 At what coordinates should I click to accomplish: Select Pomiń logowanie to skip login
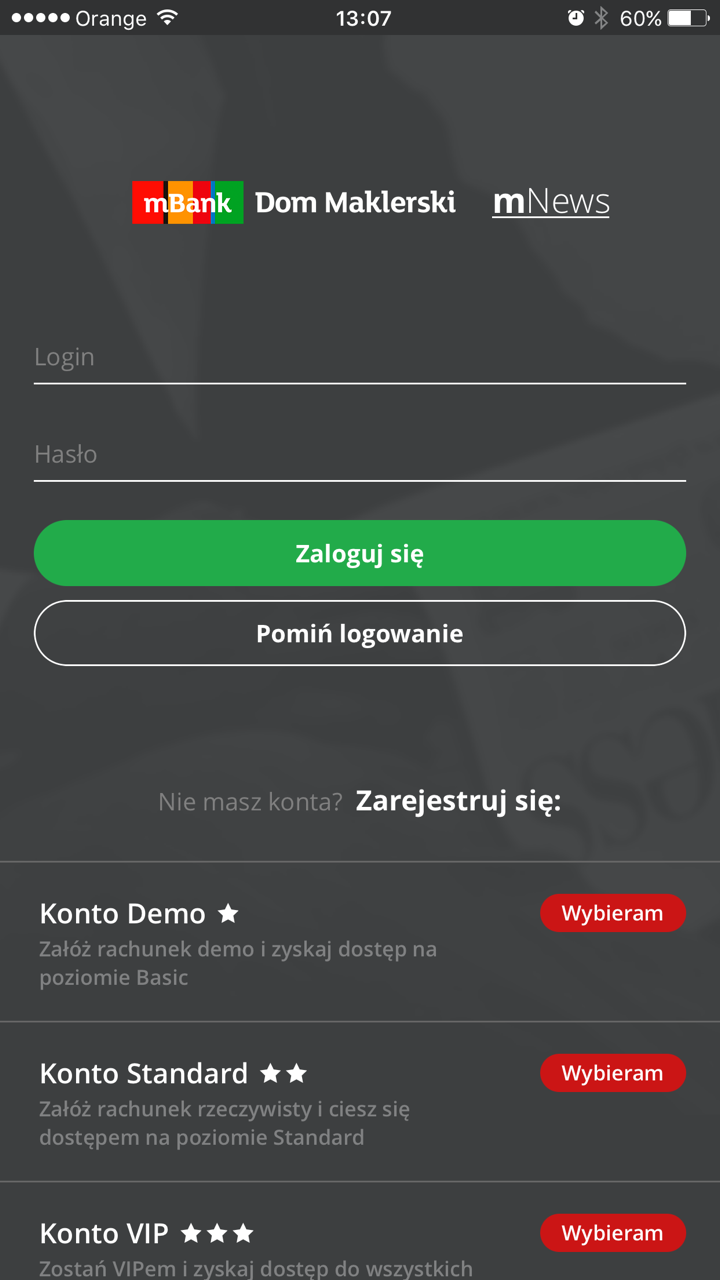point(360,632)
